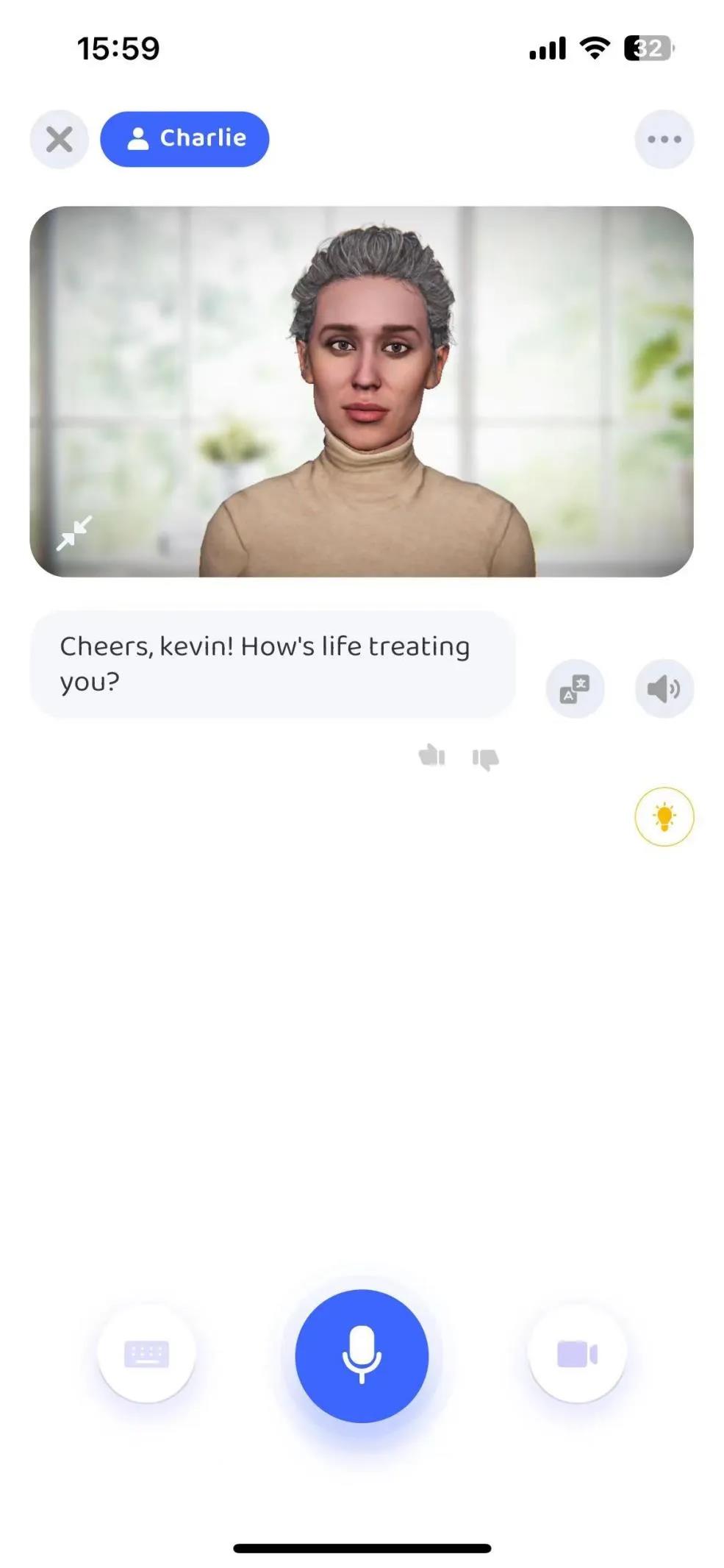Give the message a thumbs up
The image size is (724, 1568).
pos(431,755)
